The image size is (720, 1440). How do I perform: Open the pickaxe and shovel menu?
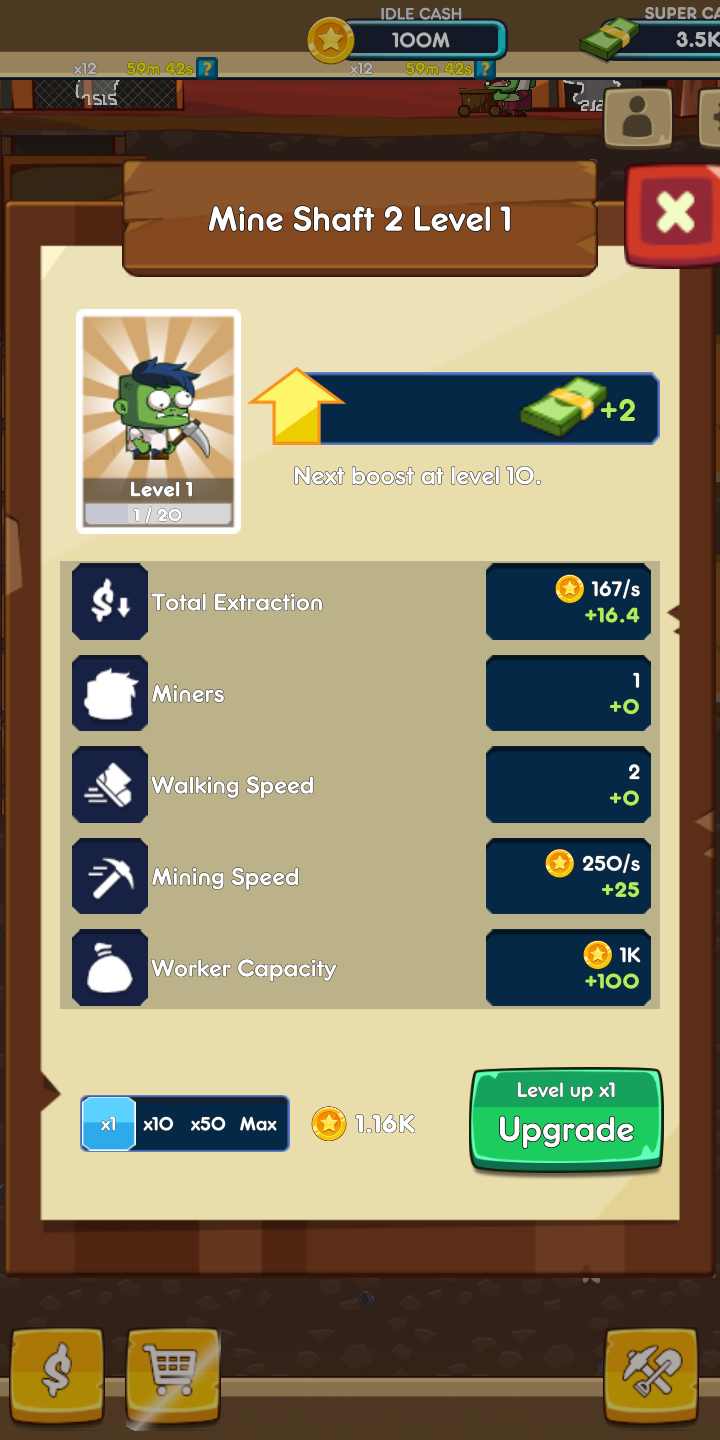pyautogui.click(x=651, y=1374)
